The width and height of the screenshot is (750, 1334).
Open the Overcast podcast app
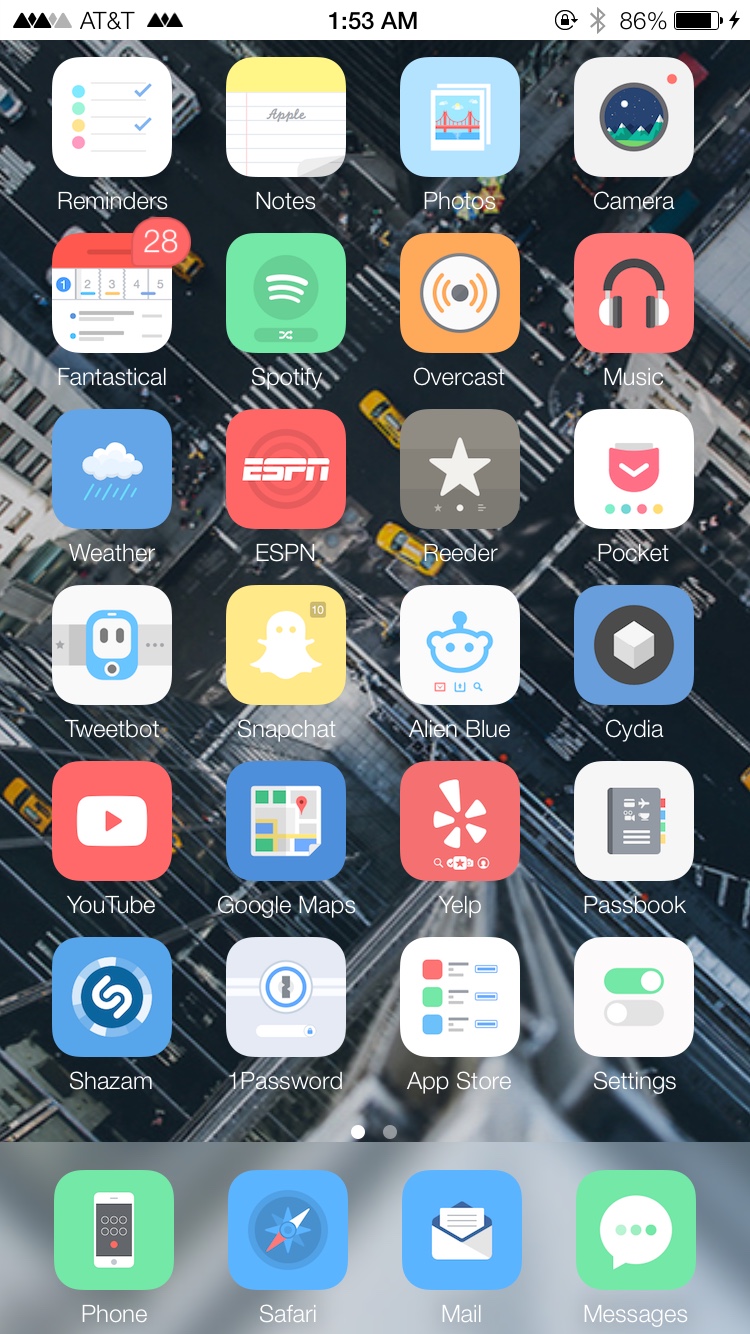click(460, 293)
